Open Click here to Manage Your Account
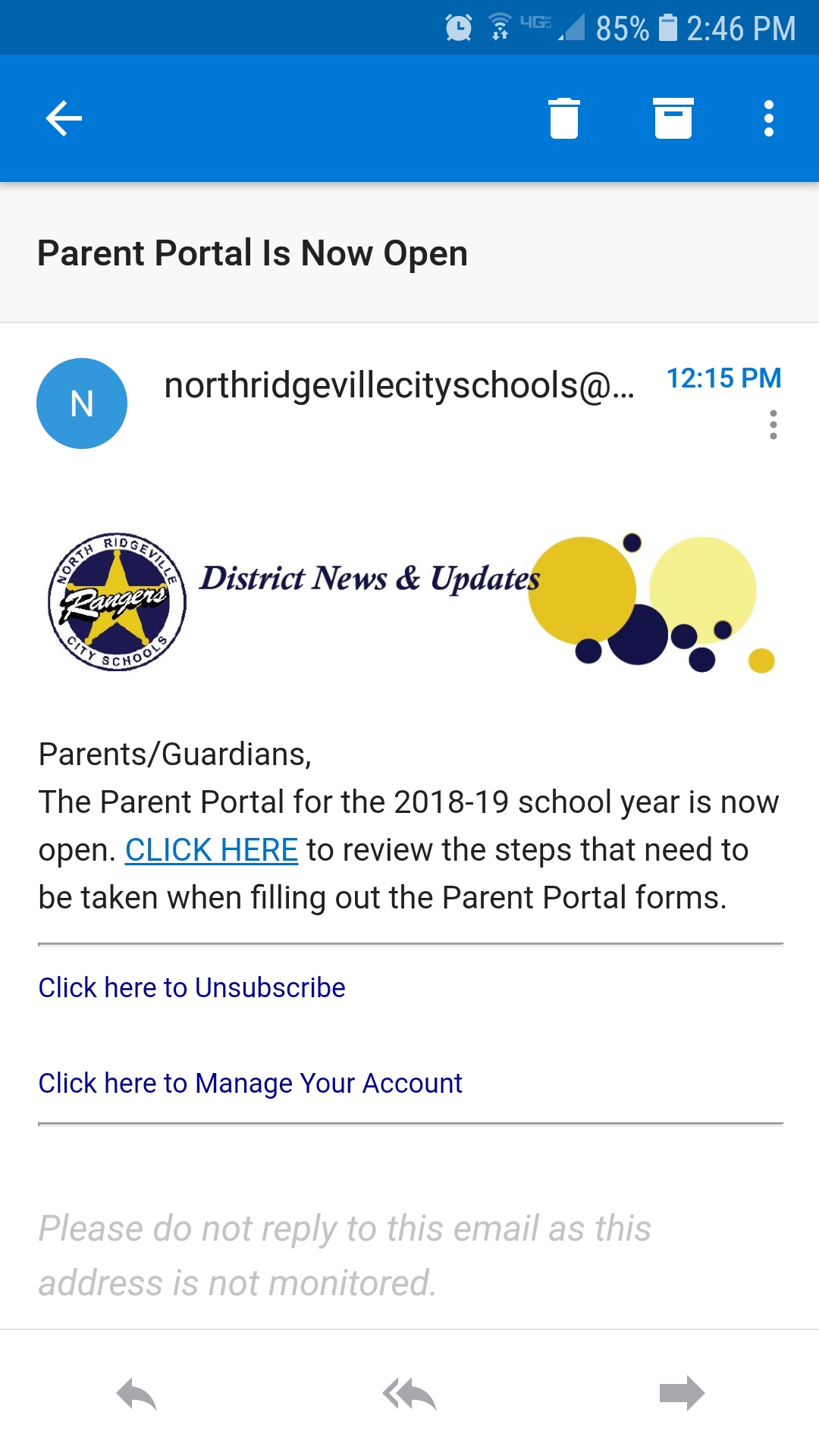This screenshot has height=1456, width=819. tap(250, 1084)
